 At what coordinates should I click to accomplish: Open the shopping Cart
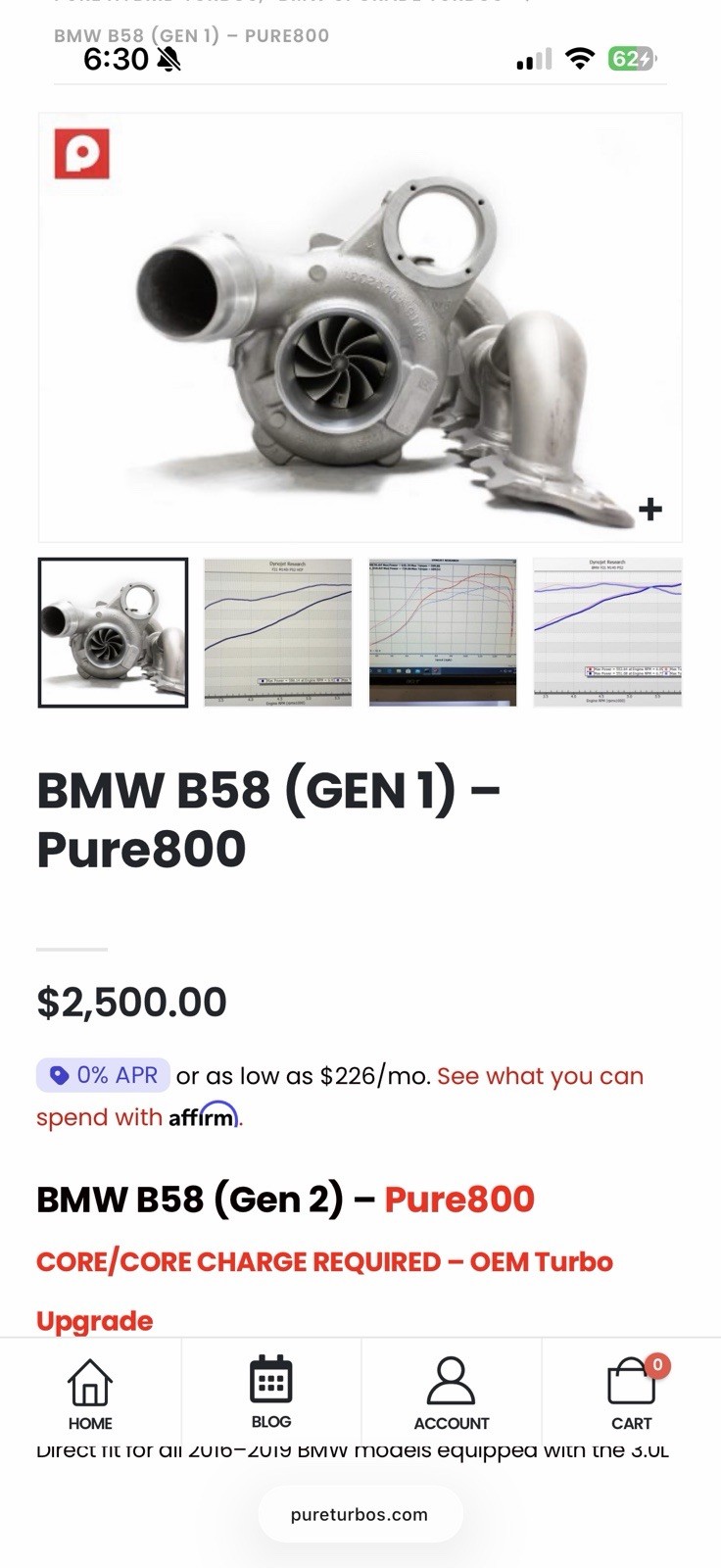632,1394
